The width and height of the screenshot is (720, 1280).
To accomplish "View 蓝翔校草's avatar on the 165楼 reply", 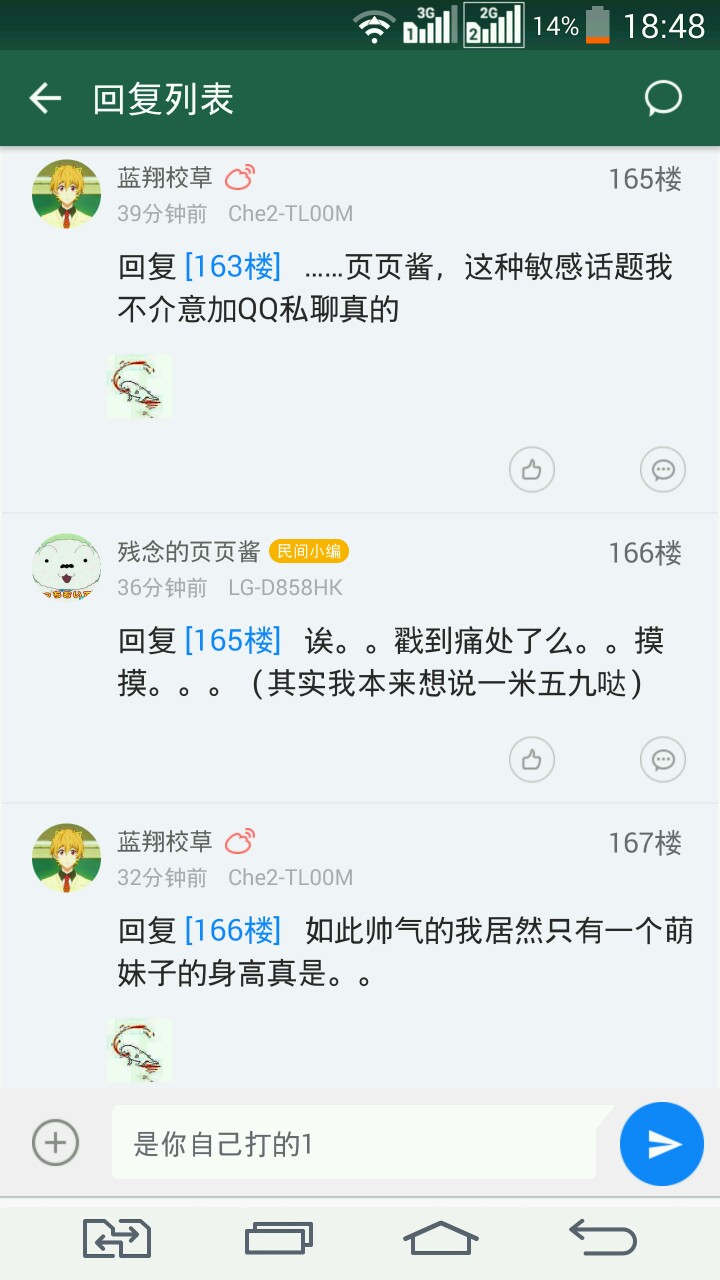I will [67, 194].
